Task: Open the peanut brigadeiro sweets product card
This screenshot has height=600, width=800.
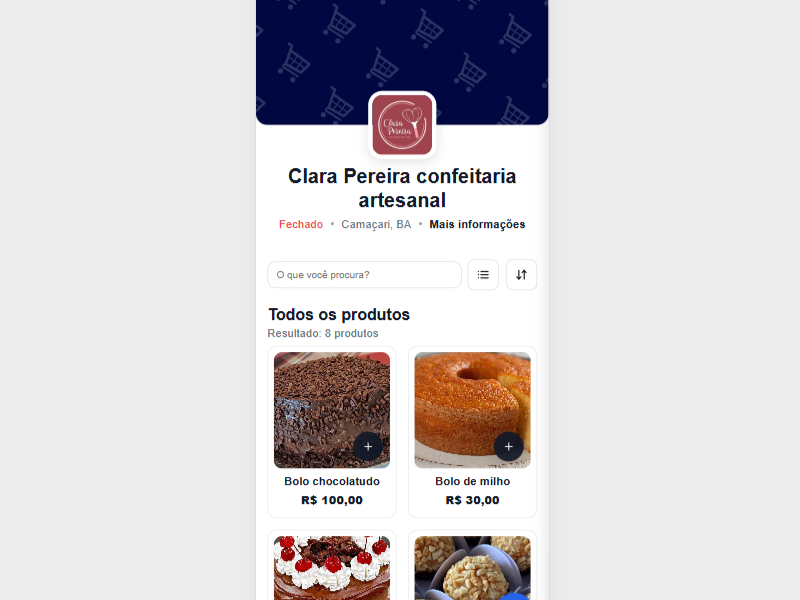Action: [472, 568]
